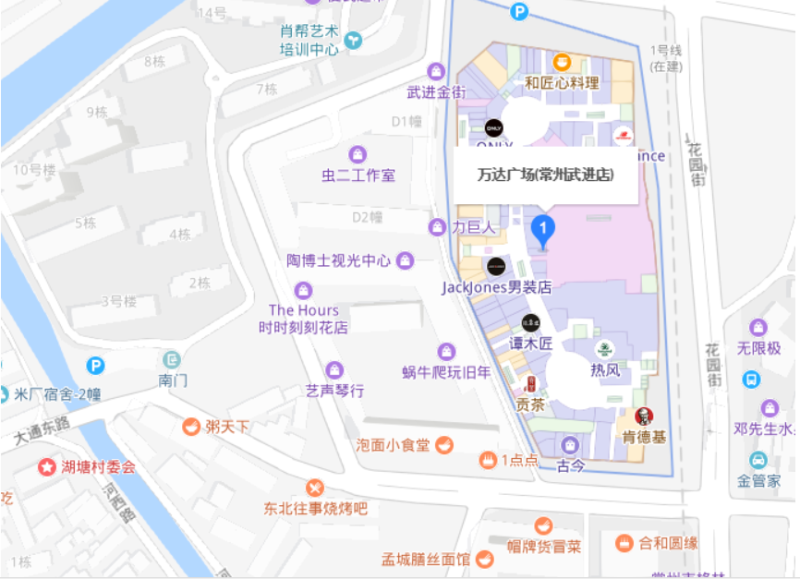This screenshot has height=579, width=800.
Task: Select the 艺声琴行 marker
Action: (x=334, y=369)
